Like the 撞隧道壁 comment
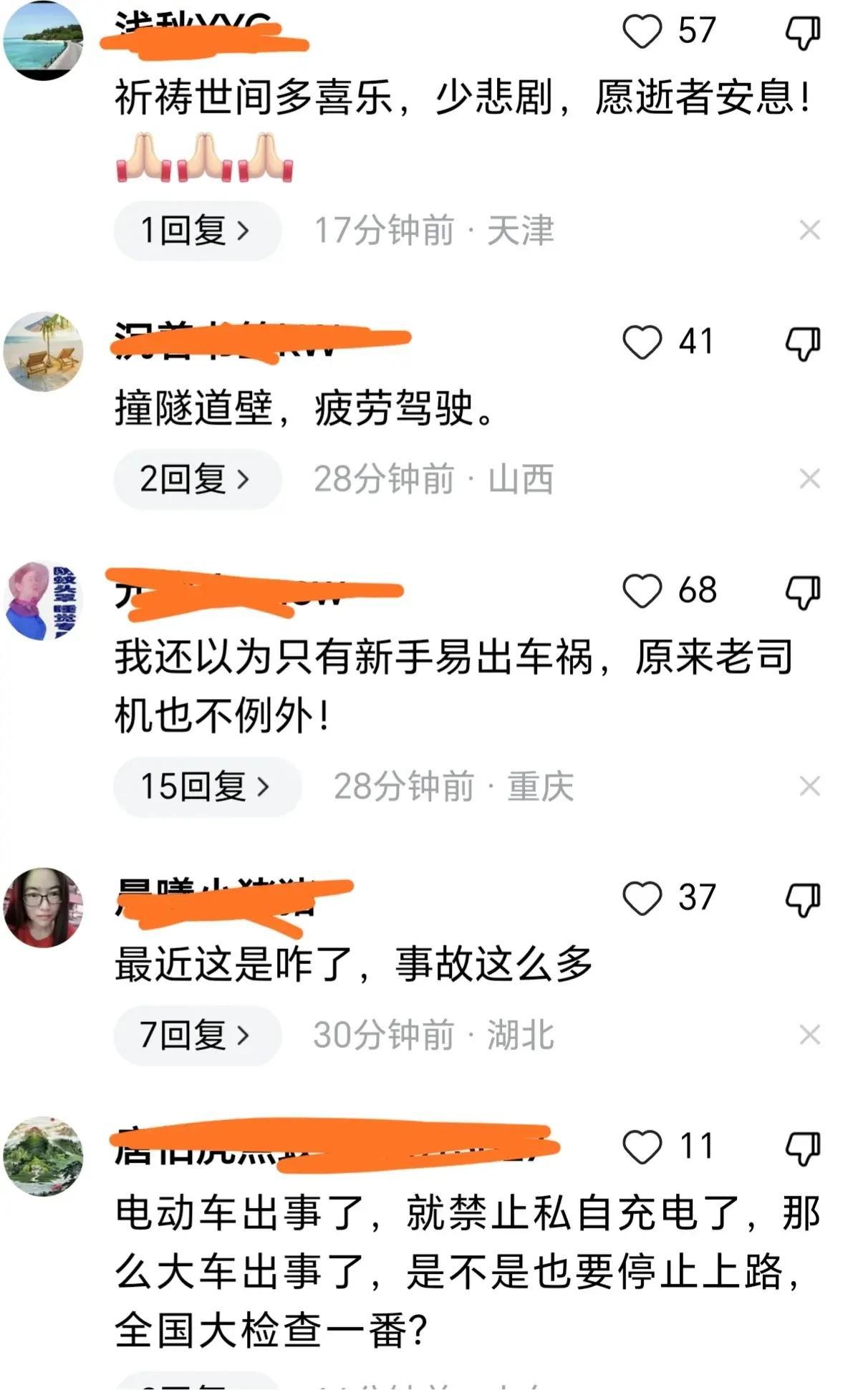This screenshot has height=1390, width=868. 642,342
